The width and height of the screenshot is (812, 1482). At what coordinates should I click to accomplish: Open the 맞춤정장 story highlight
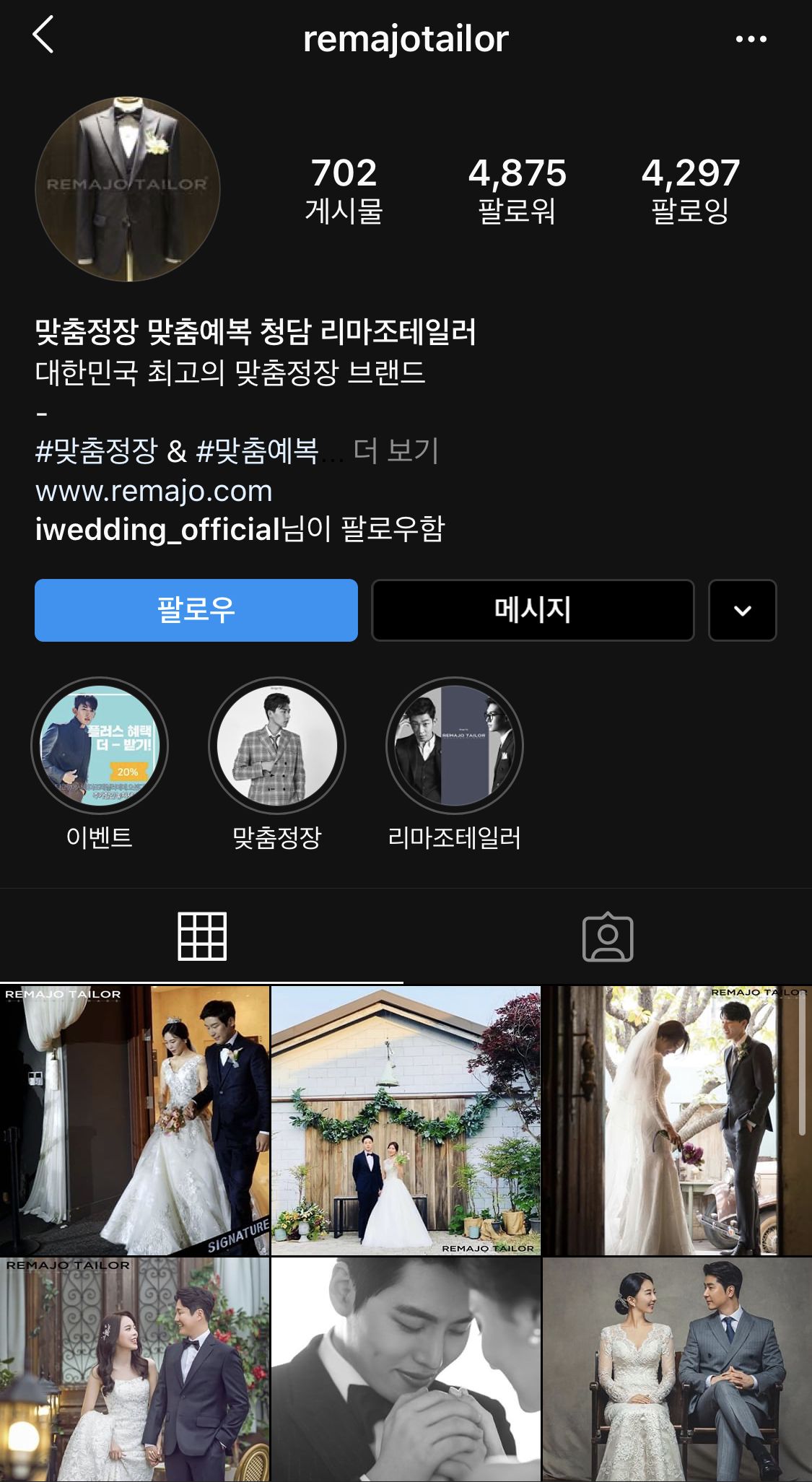277,746
